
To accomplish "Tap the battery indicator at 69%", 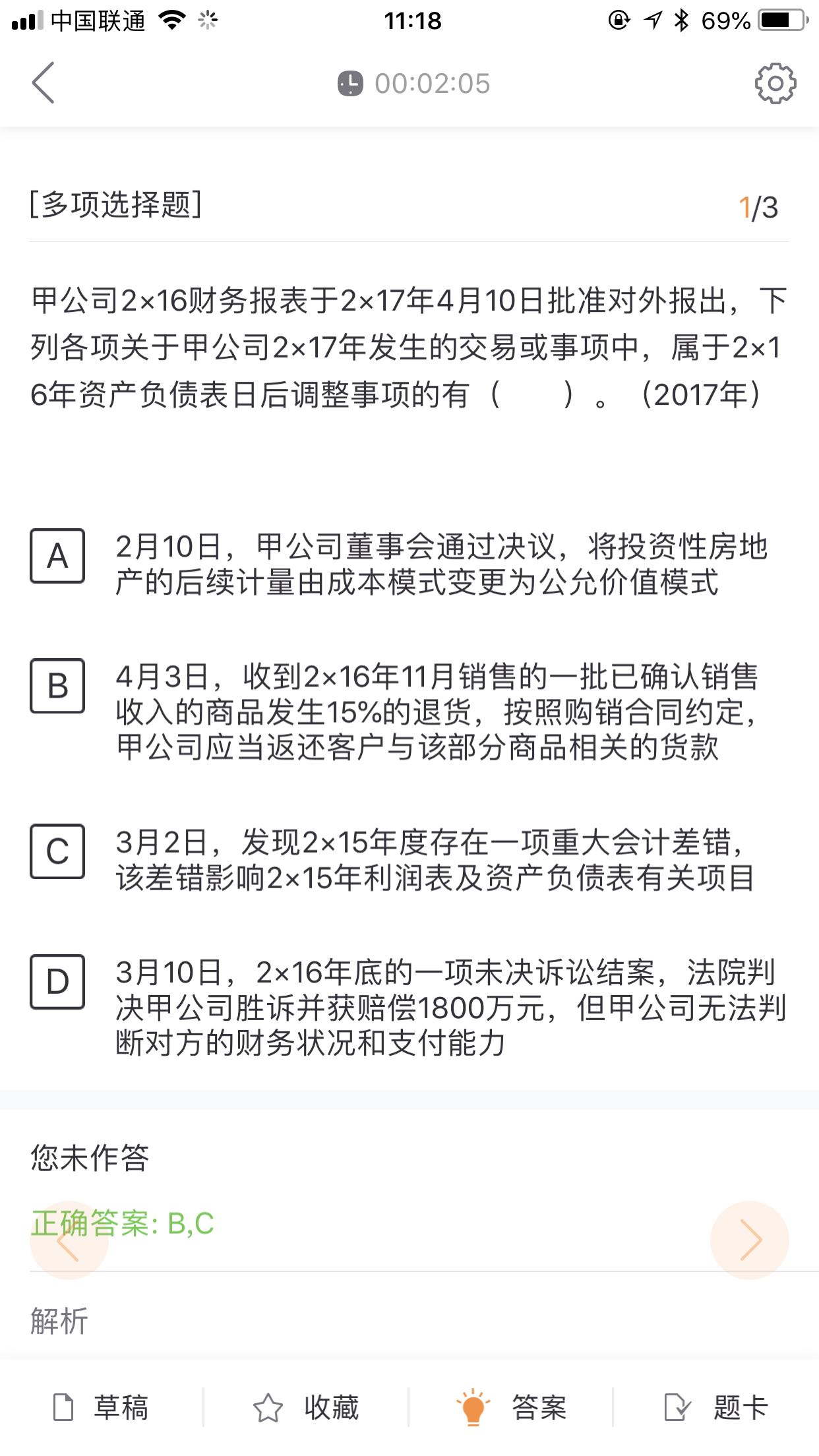I will click(781, 19).
